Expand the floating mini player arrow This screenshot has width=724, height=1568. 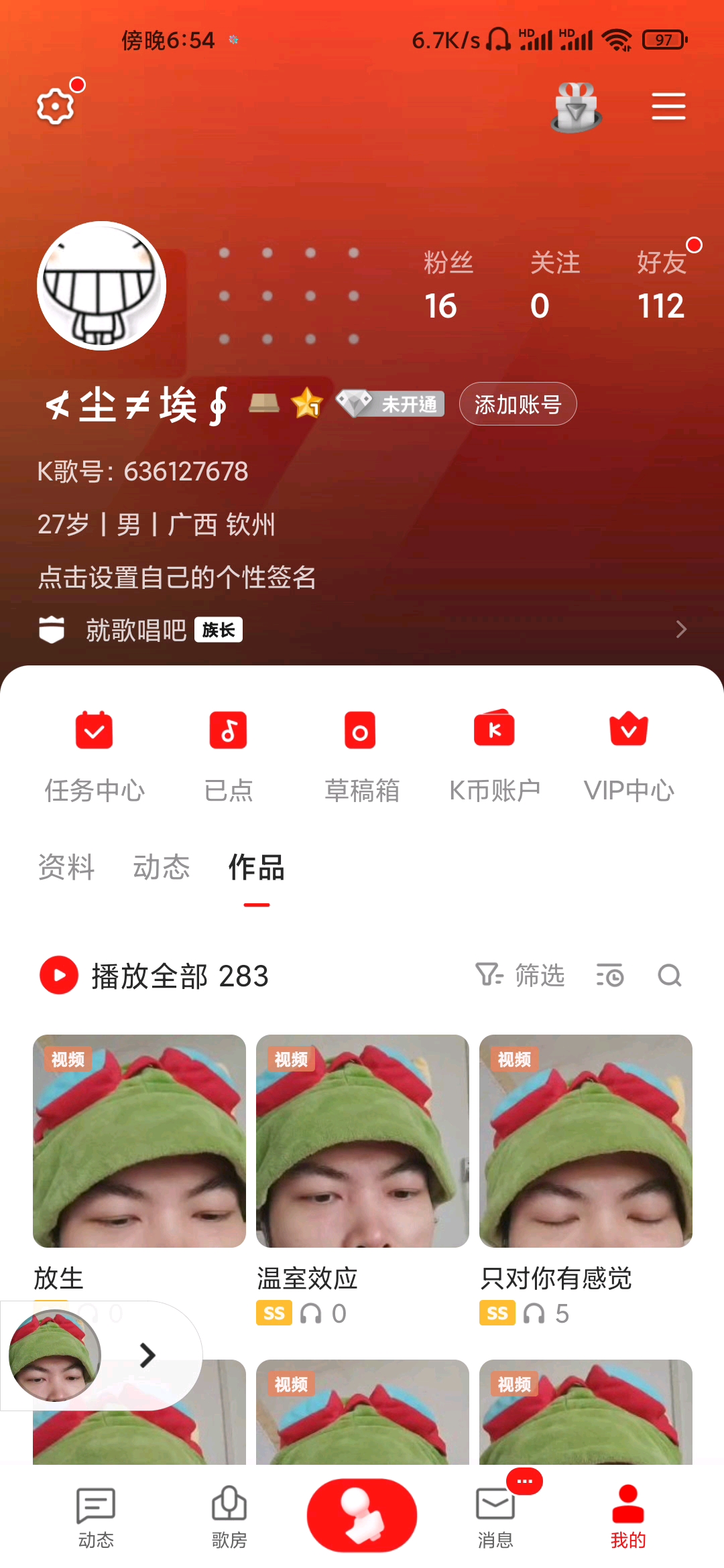coord(147,1355)
